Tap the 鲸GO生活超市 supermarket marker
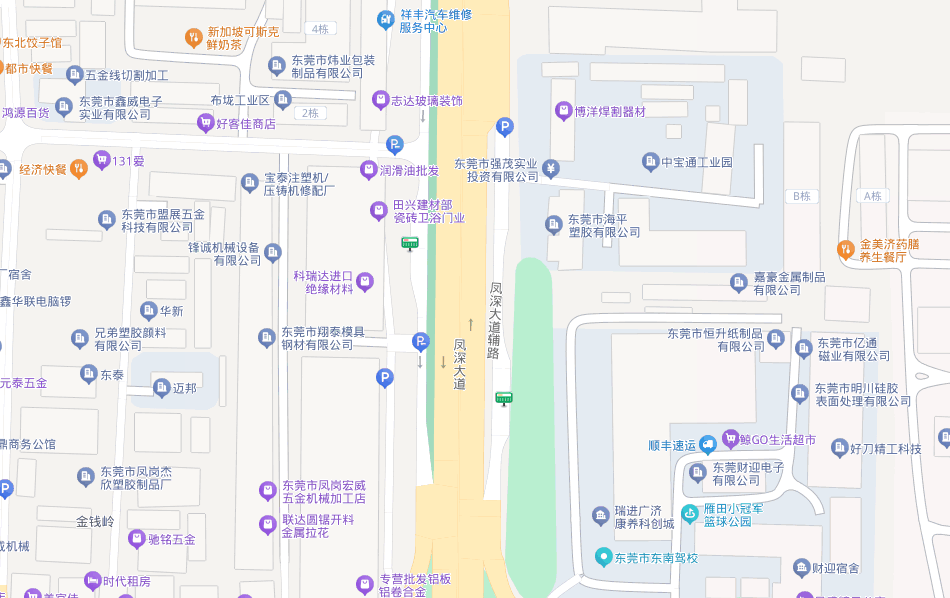 (730, 439)
